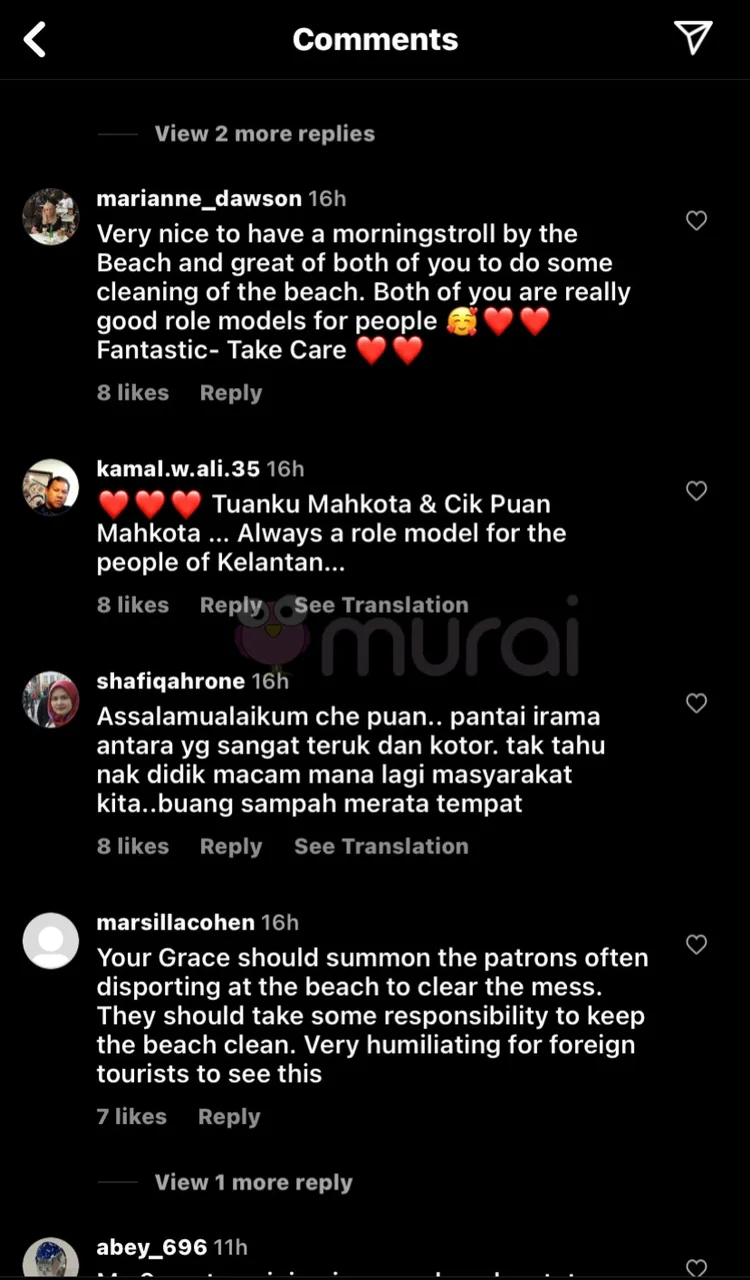This screenshot has width=750, height=1280.
Task: Reply to marianne_dawson's comment
Action: [230, 393]
